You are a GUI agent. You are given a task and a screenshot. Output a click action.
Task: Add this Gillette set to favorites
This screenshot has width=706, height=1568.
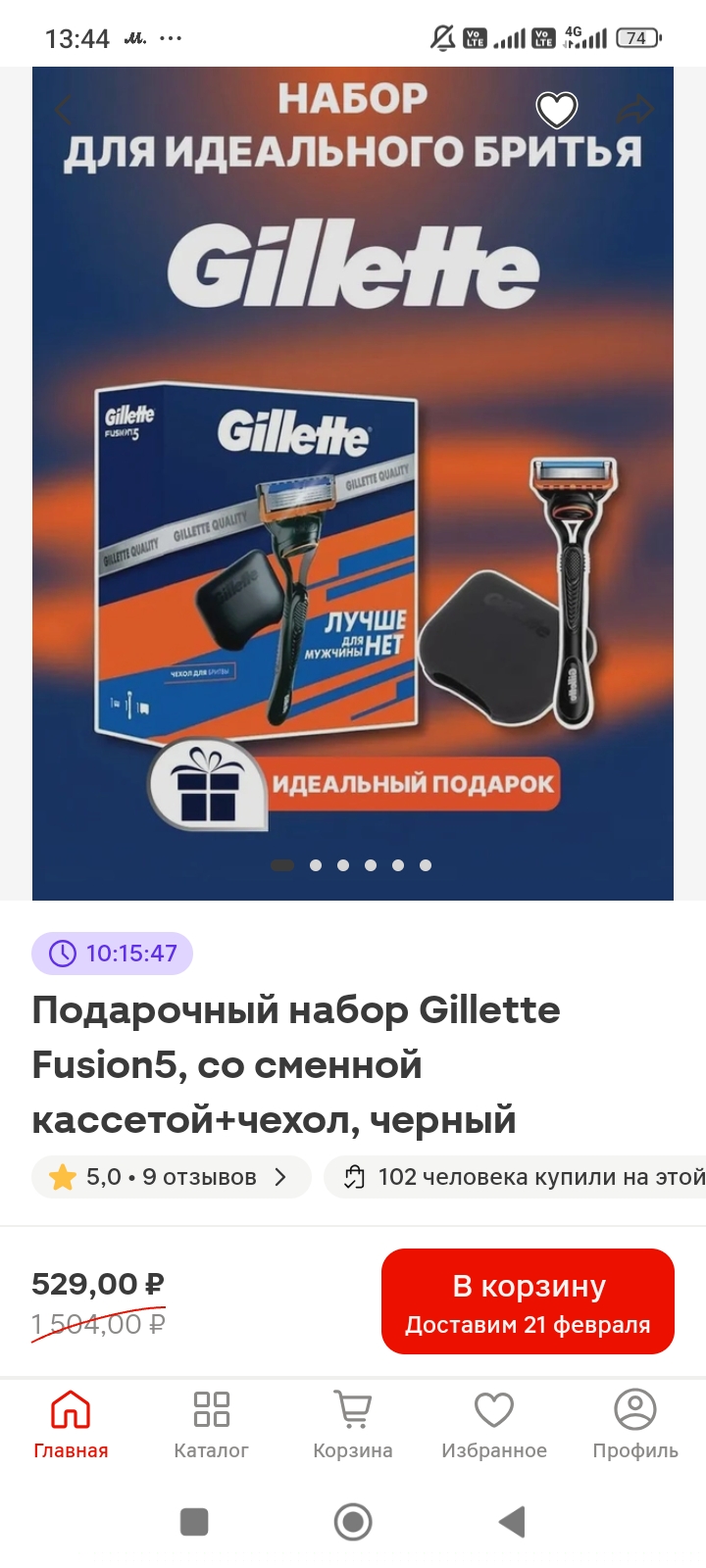556,110
